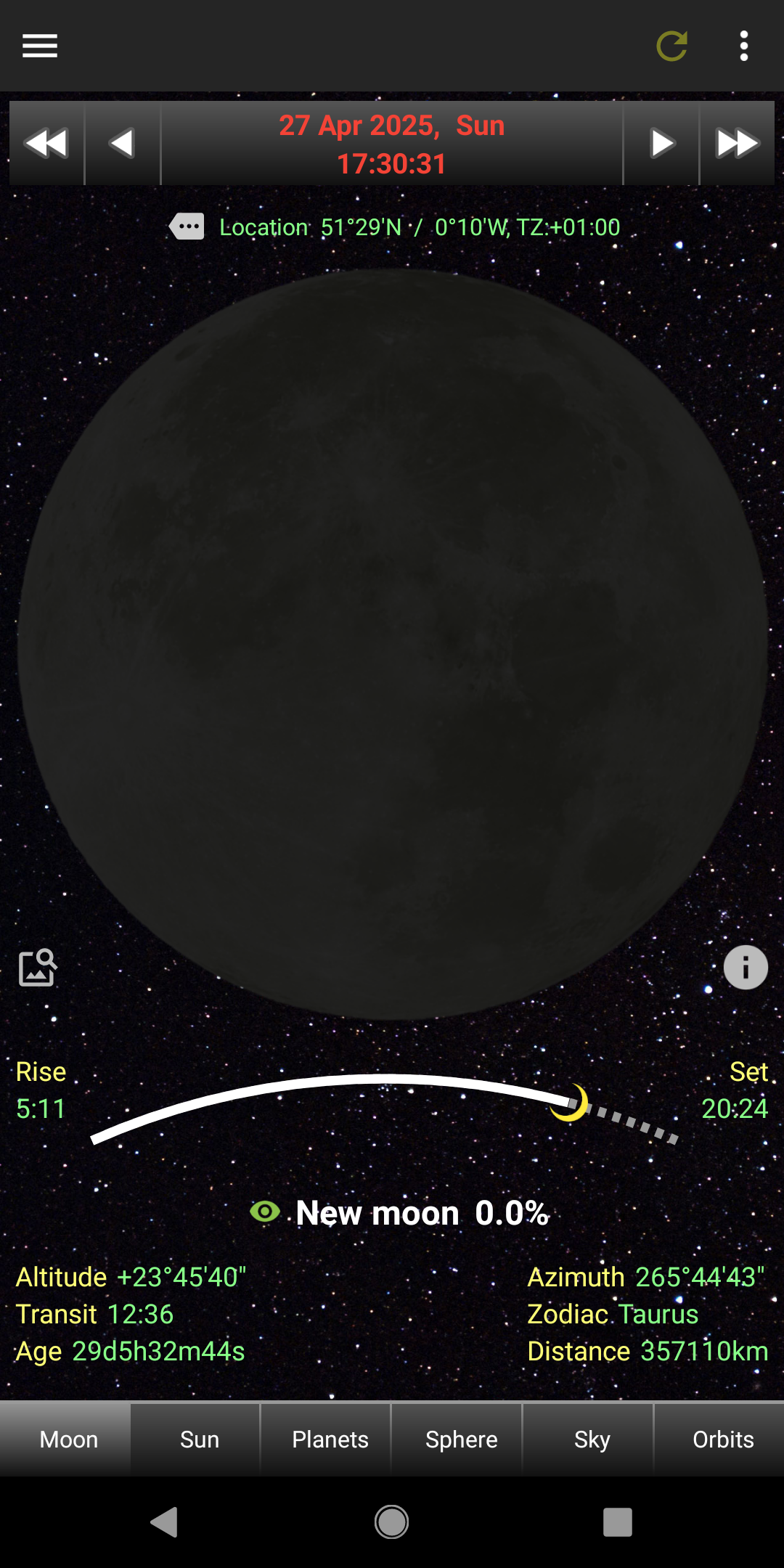The image size is (784, 1568).
Task: Switch to the Sun tab
Action: tap(200, 1440)
